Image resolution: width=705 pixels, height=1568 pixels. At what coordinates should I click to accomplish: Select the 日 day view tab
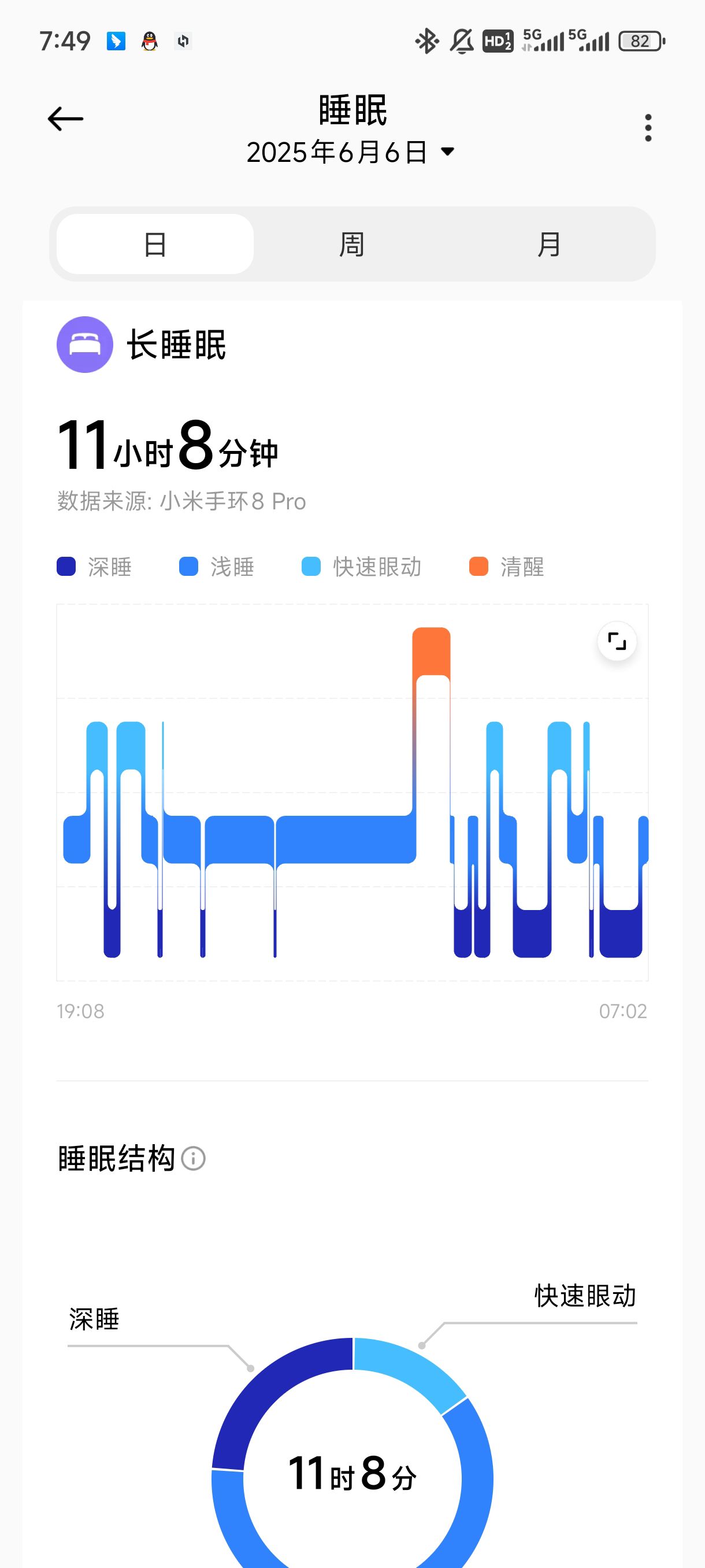155,244
